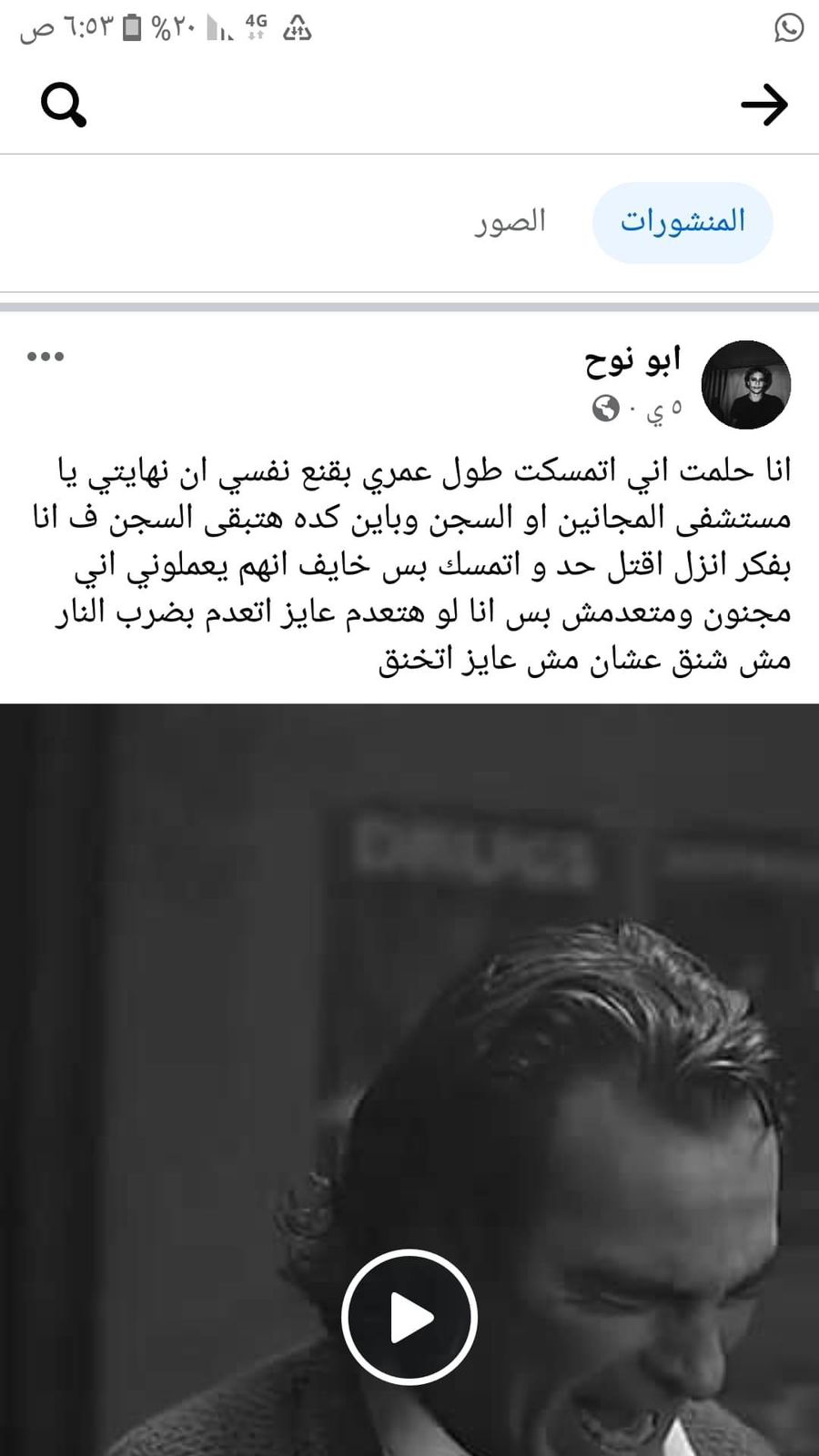Open the search magnifier icon
Image resolution: width=819 pixels, height=1456 pixels.
[64, 106]
